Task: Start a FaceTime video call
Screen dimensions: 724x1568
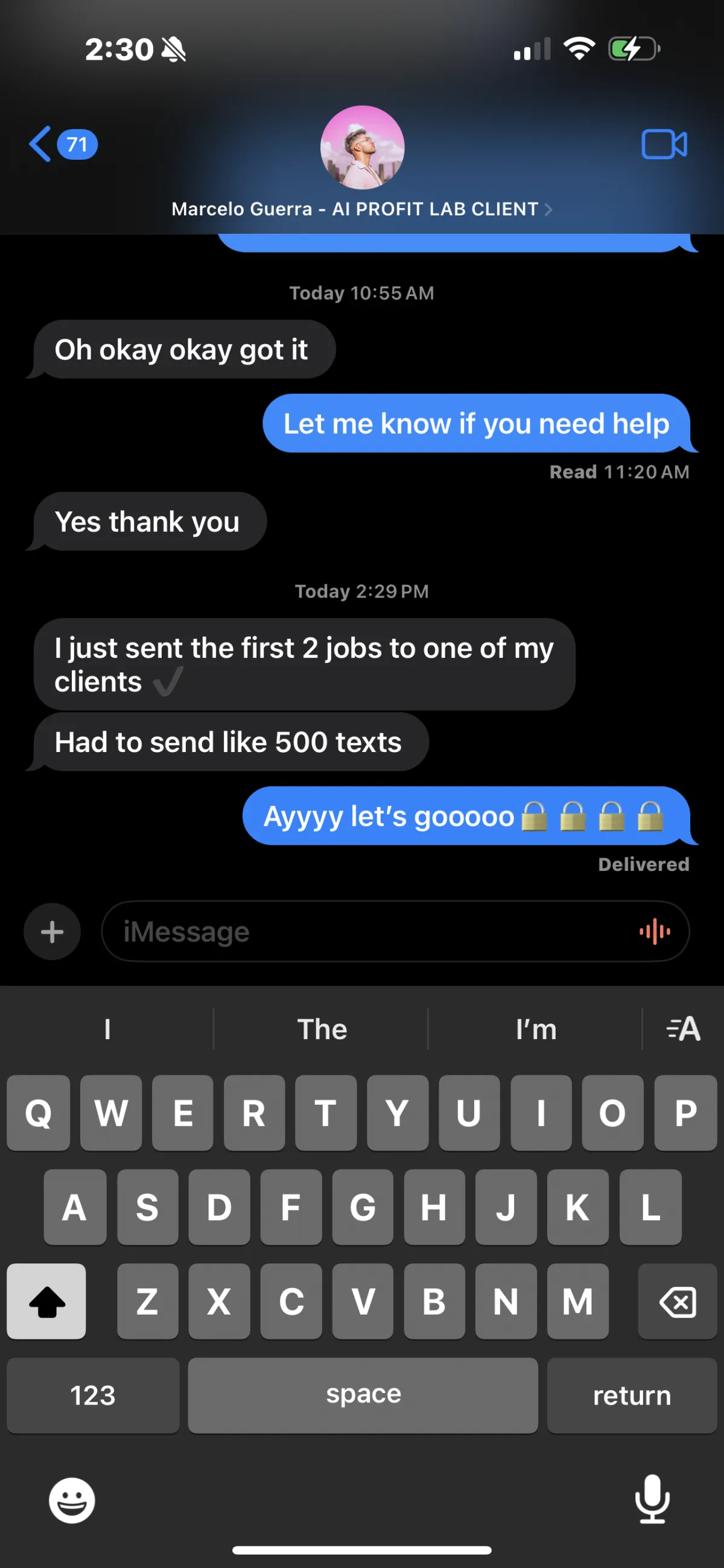Action: 664,144
